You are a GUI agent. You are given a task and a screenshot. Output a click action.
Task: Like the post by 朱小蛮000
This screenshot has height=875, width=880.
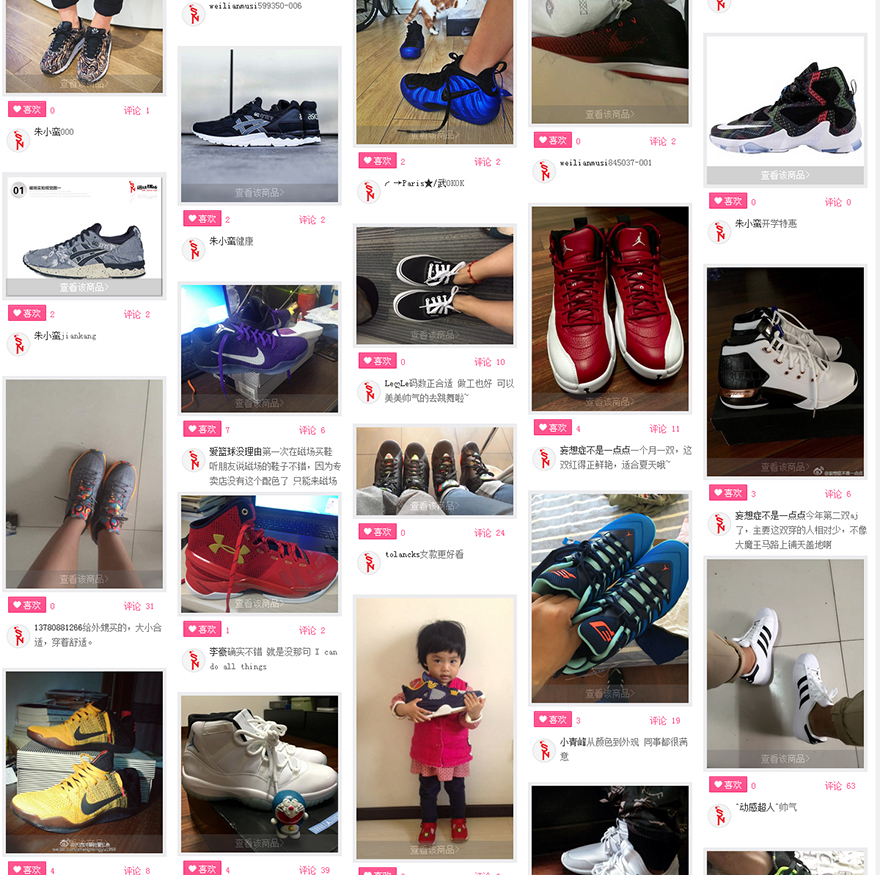coord(27,110)
